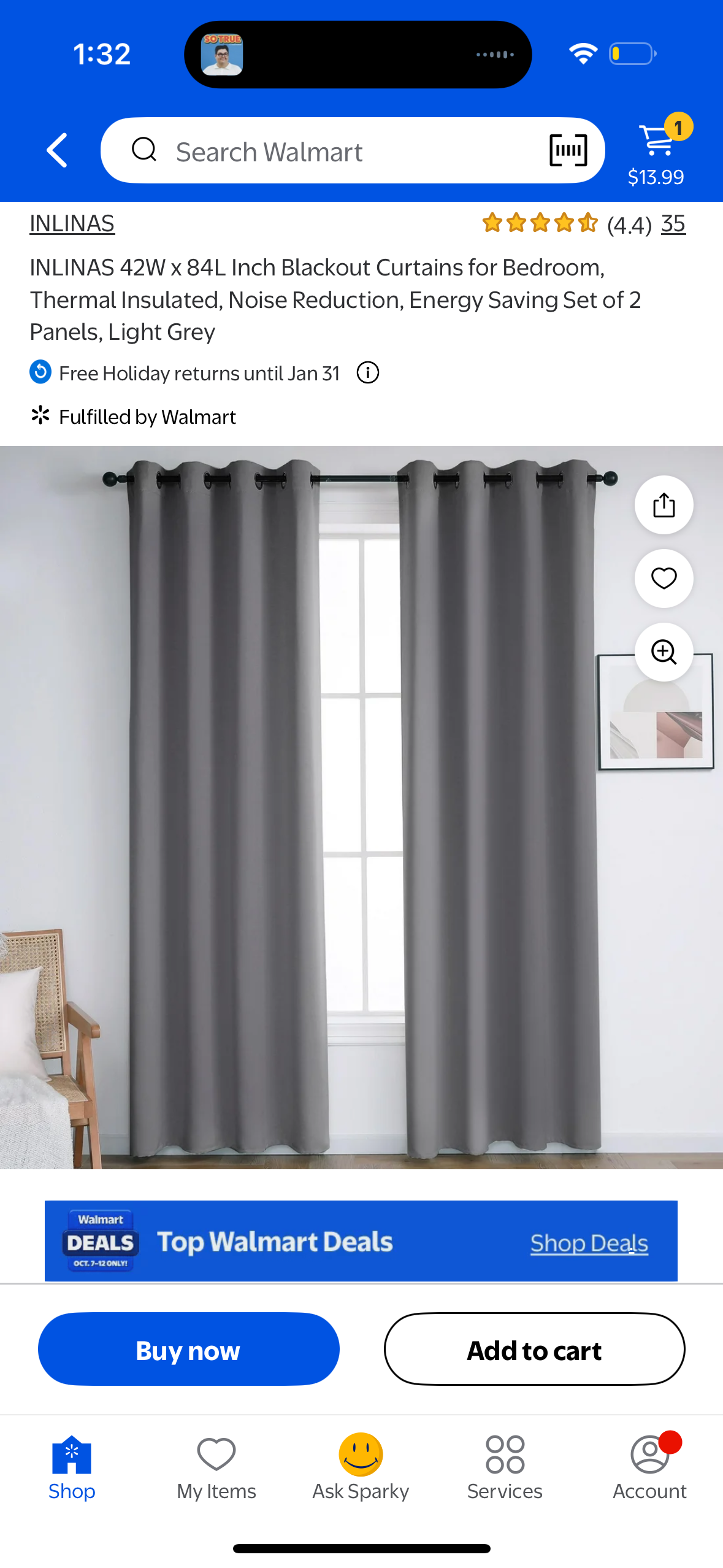The image size is (723, 1568).
Task: Share this curtain product
Action: [664, 505]
